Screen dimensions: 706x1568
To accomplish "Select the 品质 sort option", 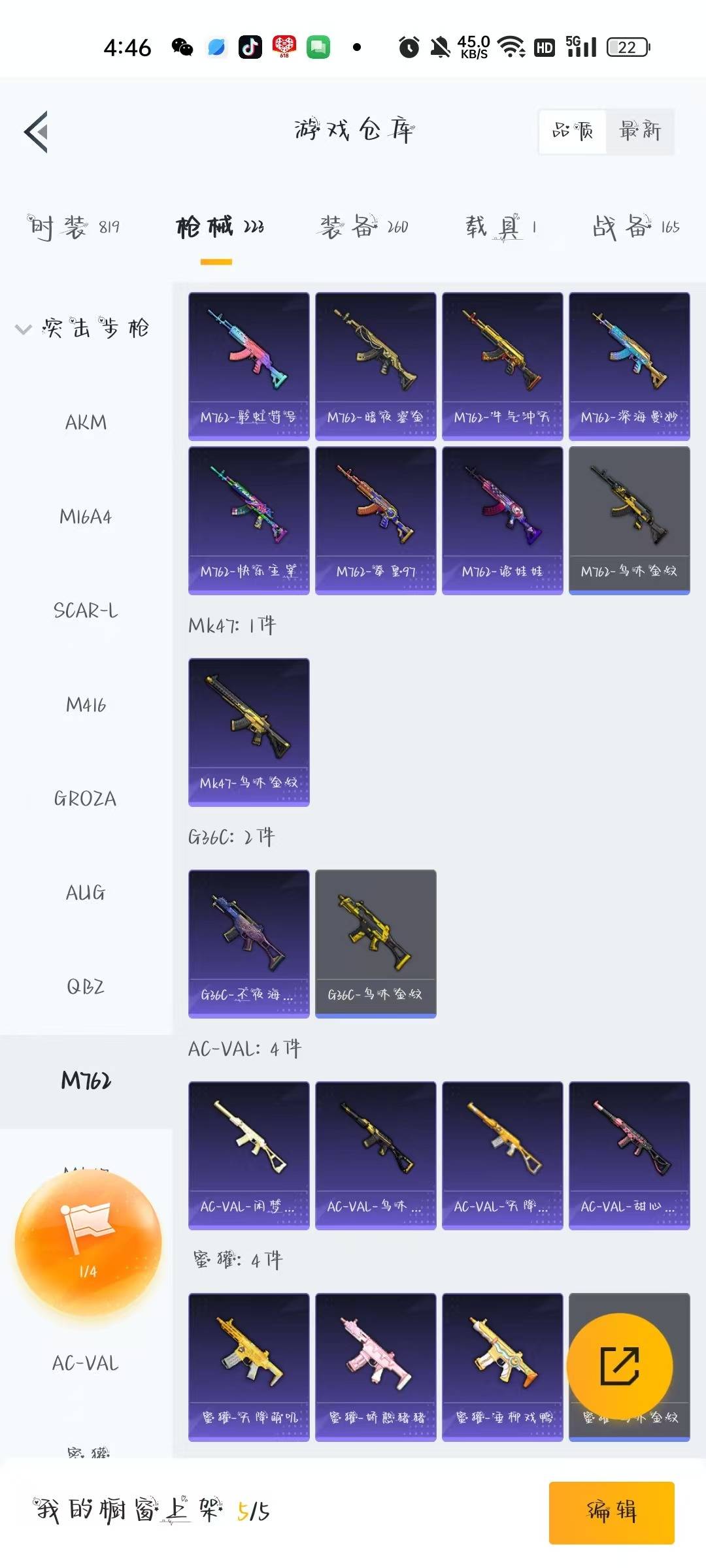I will point(573,132).
